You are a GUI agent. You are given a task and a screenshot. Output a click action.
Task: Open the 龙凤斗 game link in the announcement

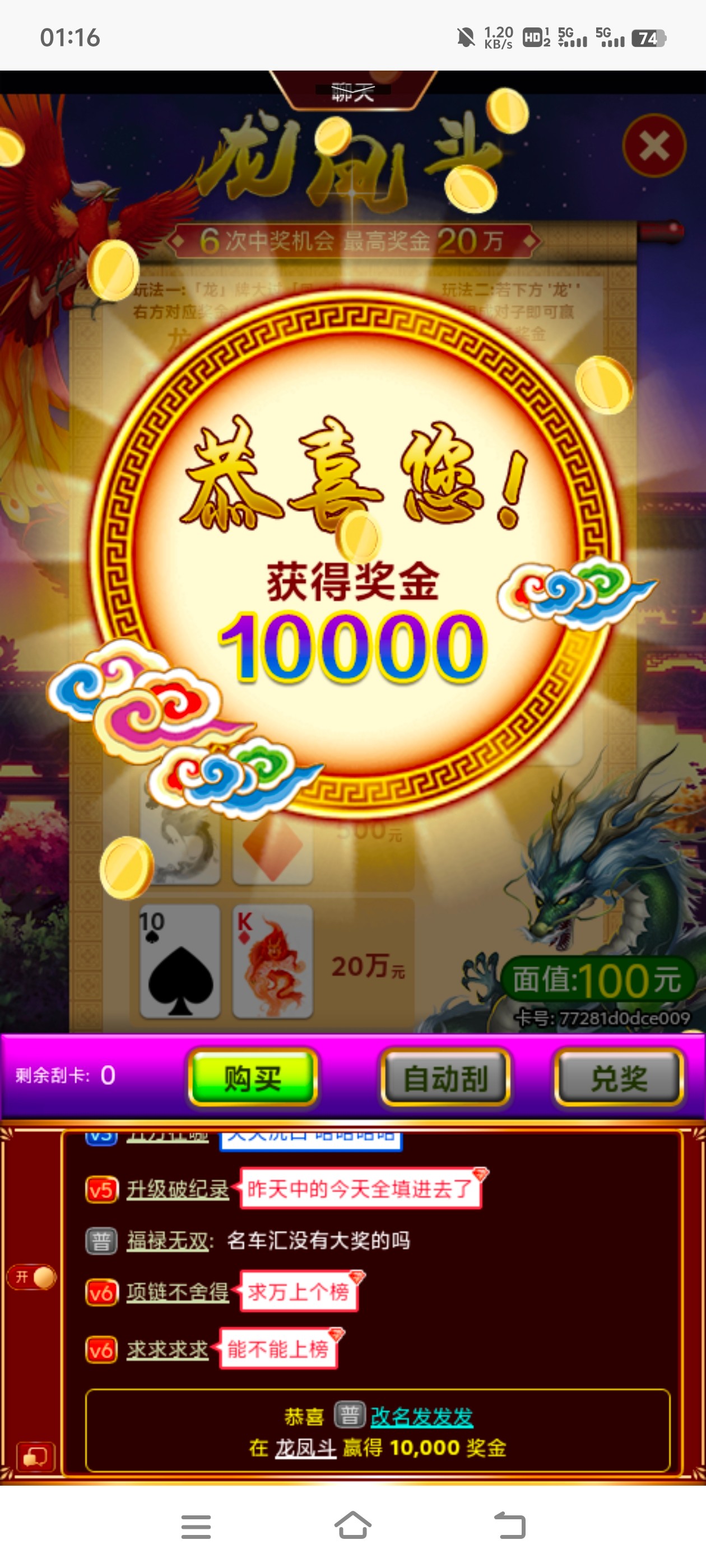coord(305,1448)
